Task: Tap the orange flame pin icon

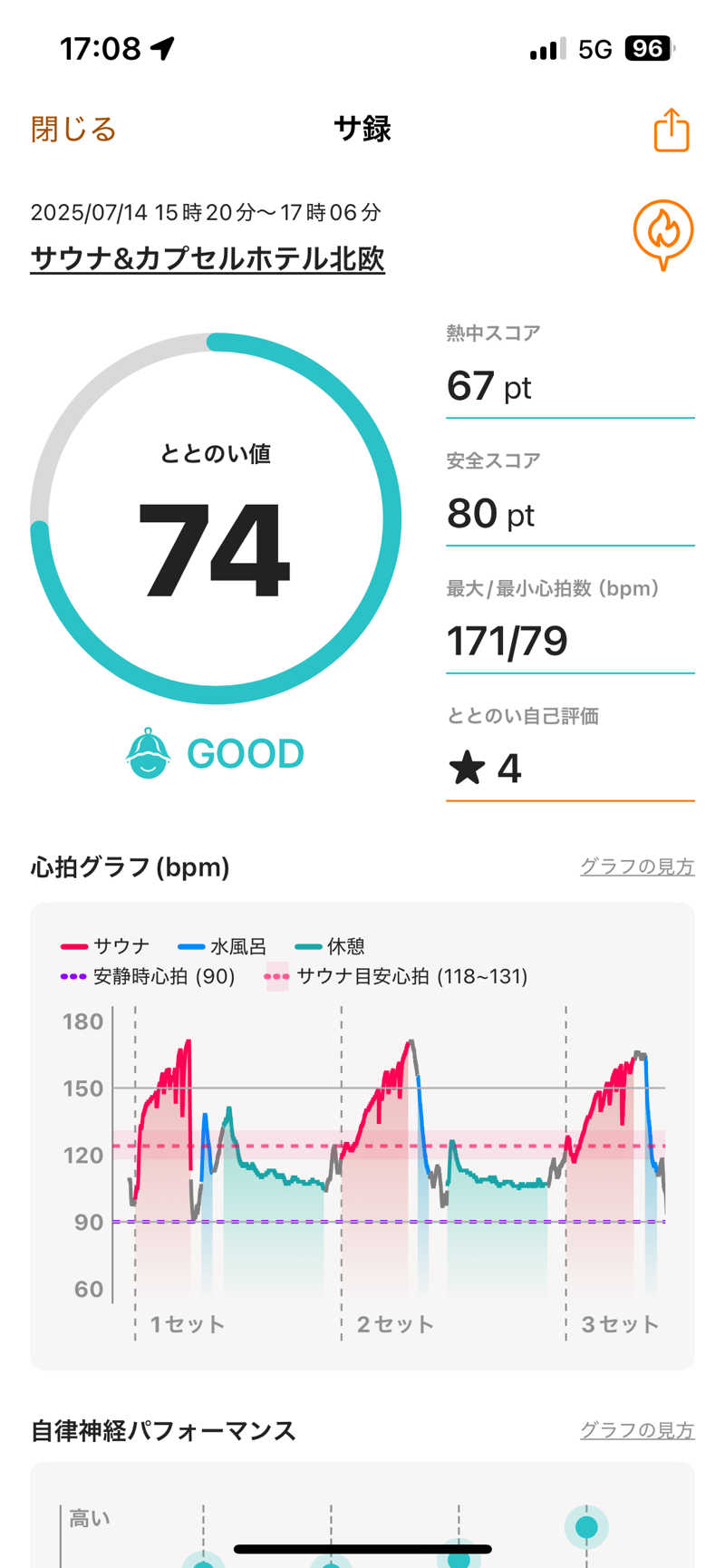Action: coord(662,233)
